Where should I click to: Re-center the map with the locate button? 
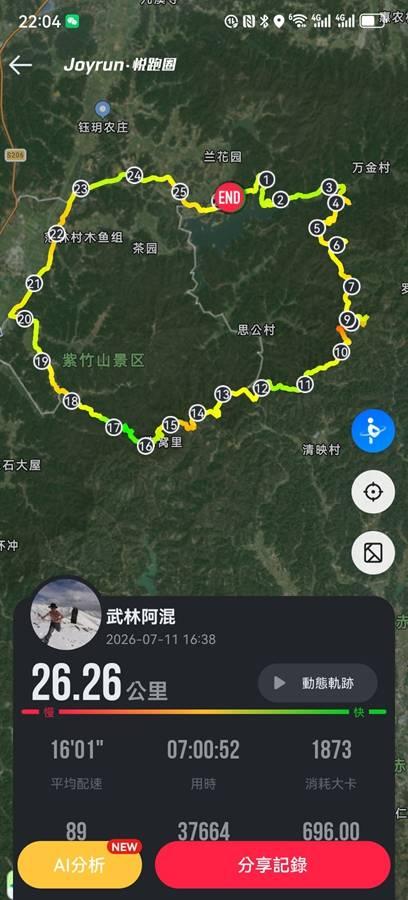pyautogui.click(x=373, y=492)
